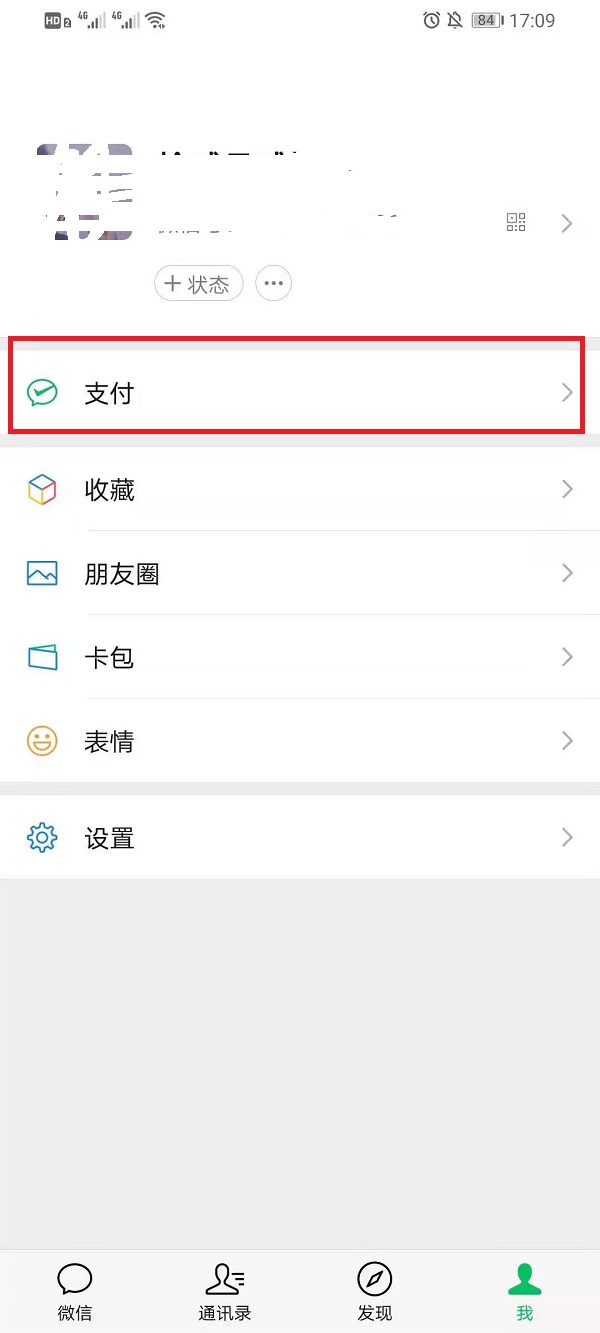Tap the three-dots button beside 状态
The width and height of the screenshot is (600, 1333).
point(274,284)
